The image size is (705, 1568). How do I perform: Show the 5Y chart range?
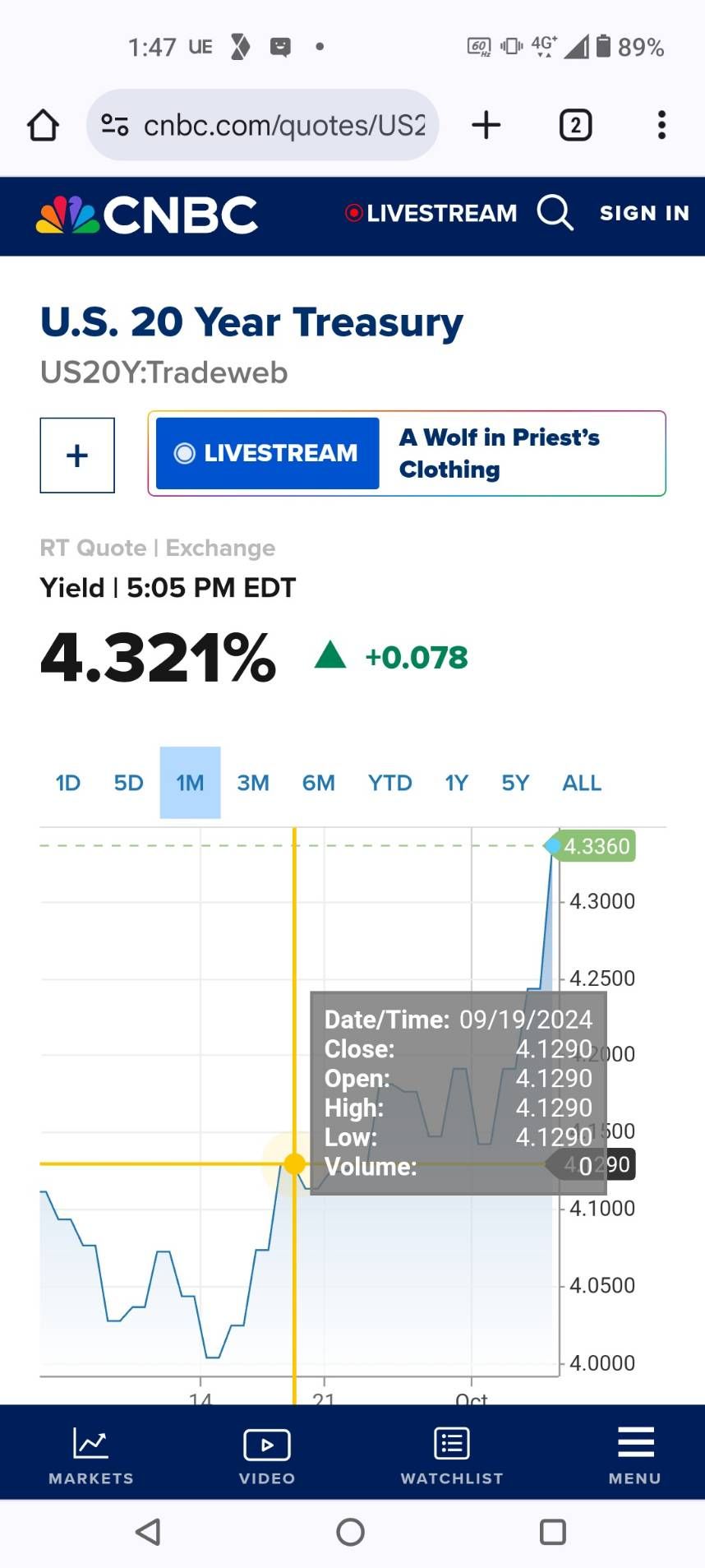[x=516, y=783]
